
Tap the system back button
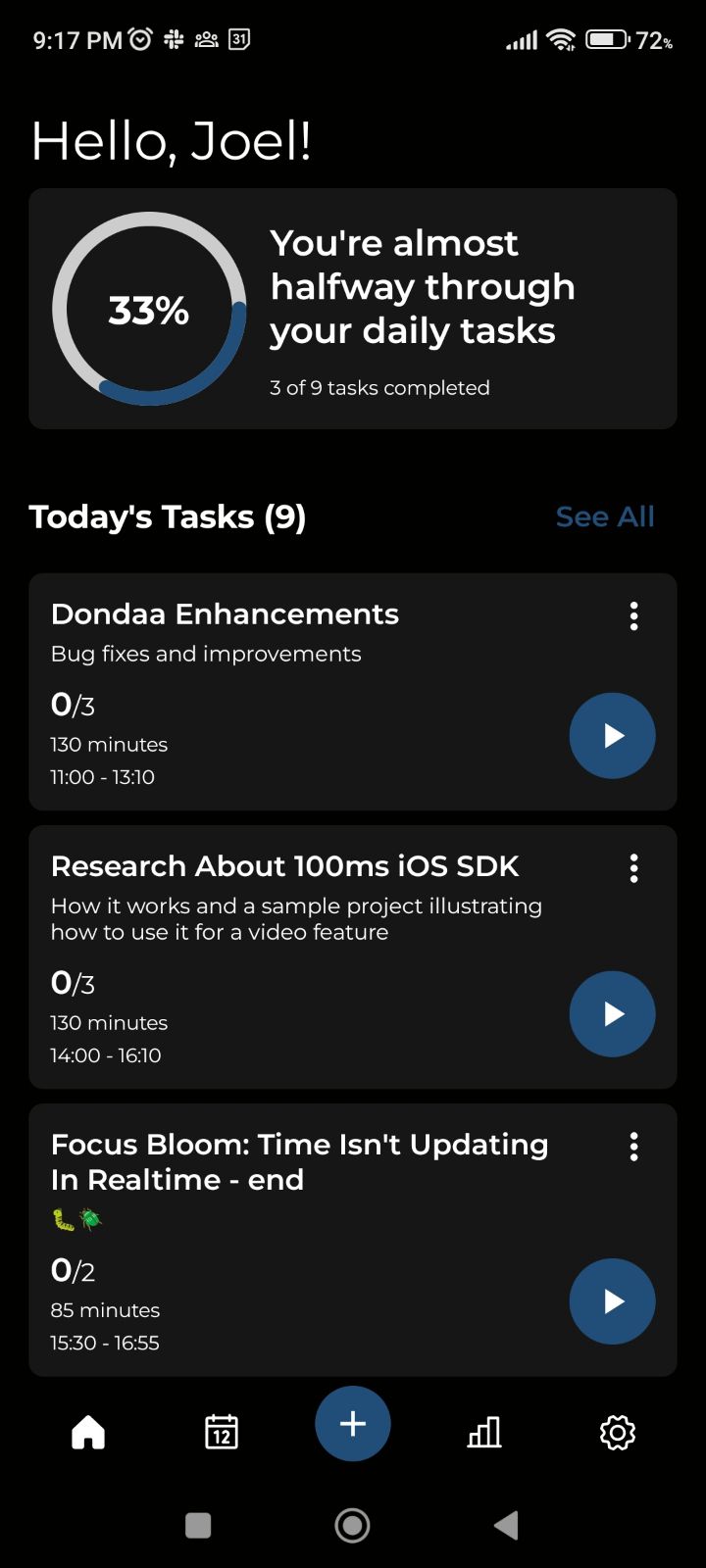[x=506, y=1525]
